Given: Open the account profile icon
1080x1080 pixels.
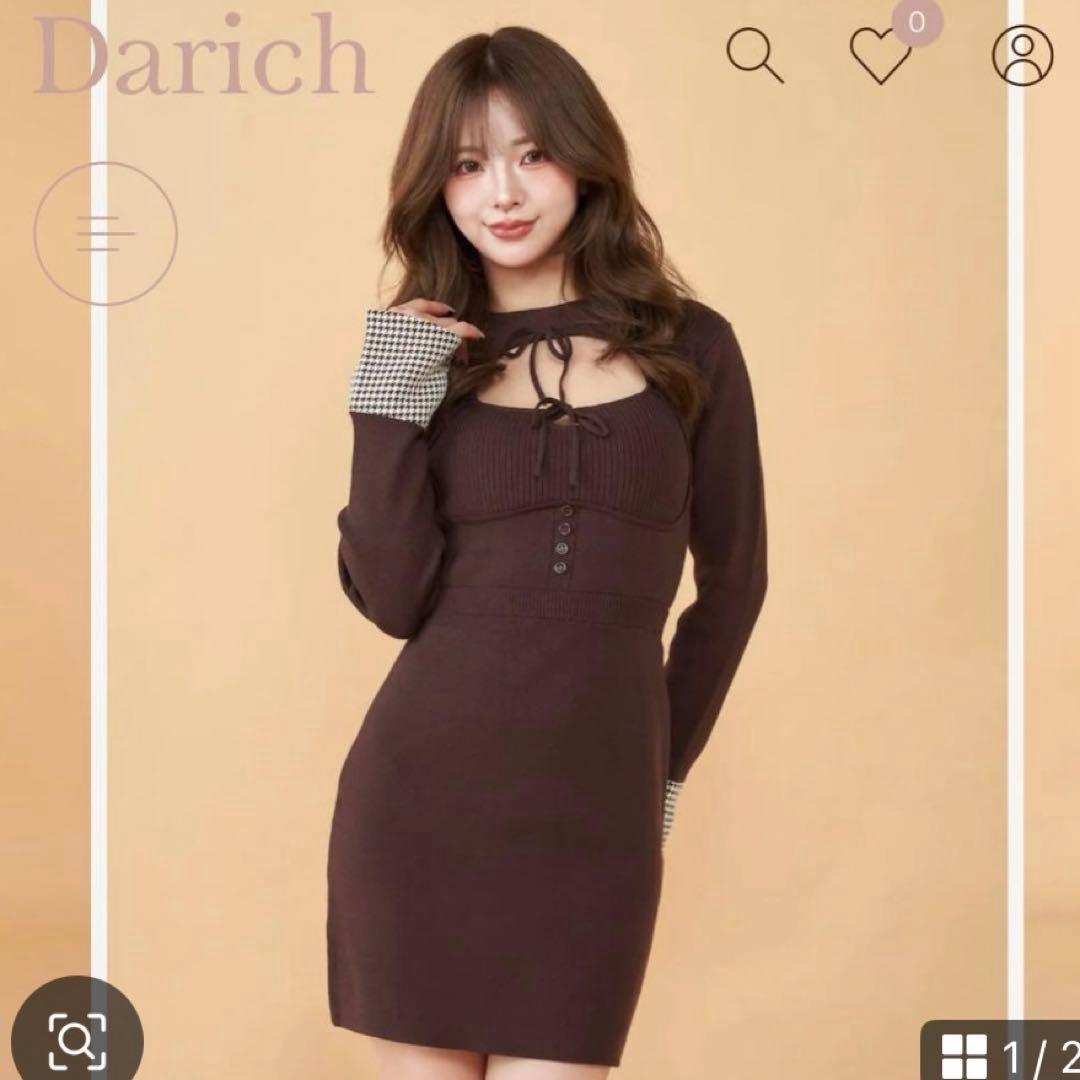Looking at the screenshot, I should coord(1022,55).
